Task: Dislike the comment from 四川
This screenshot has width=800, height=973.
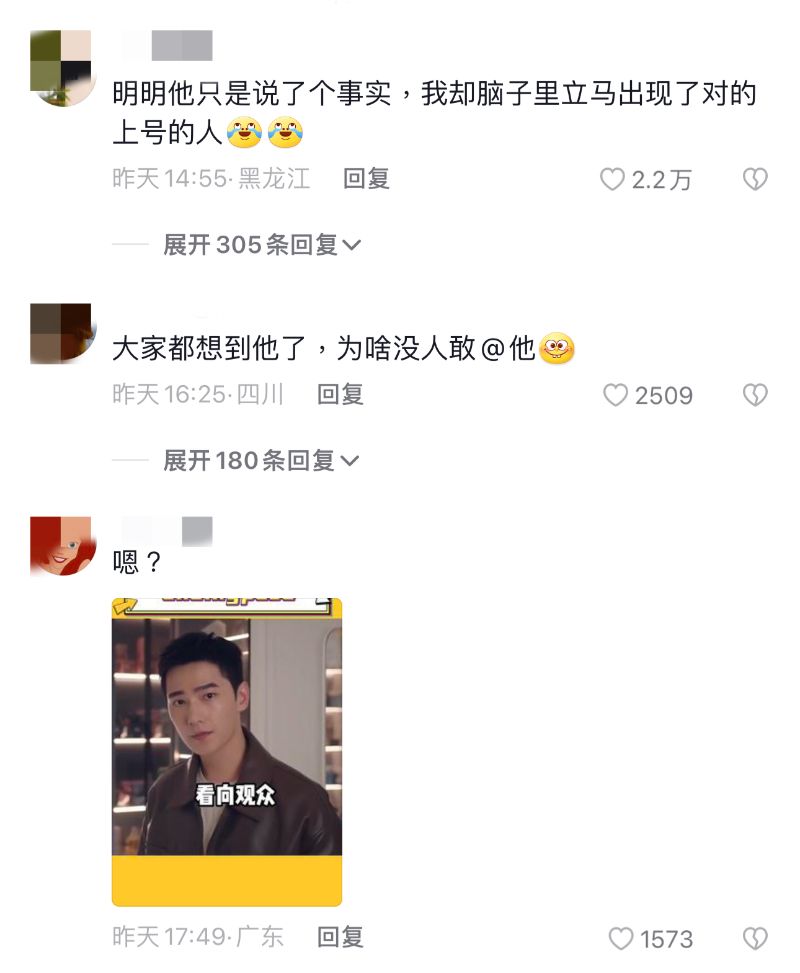Action: 754,396
